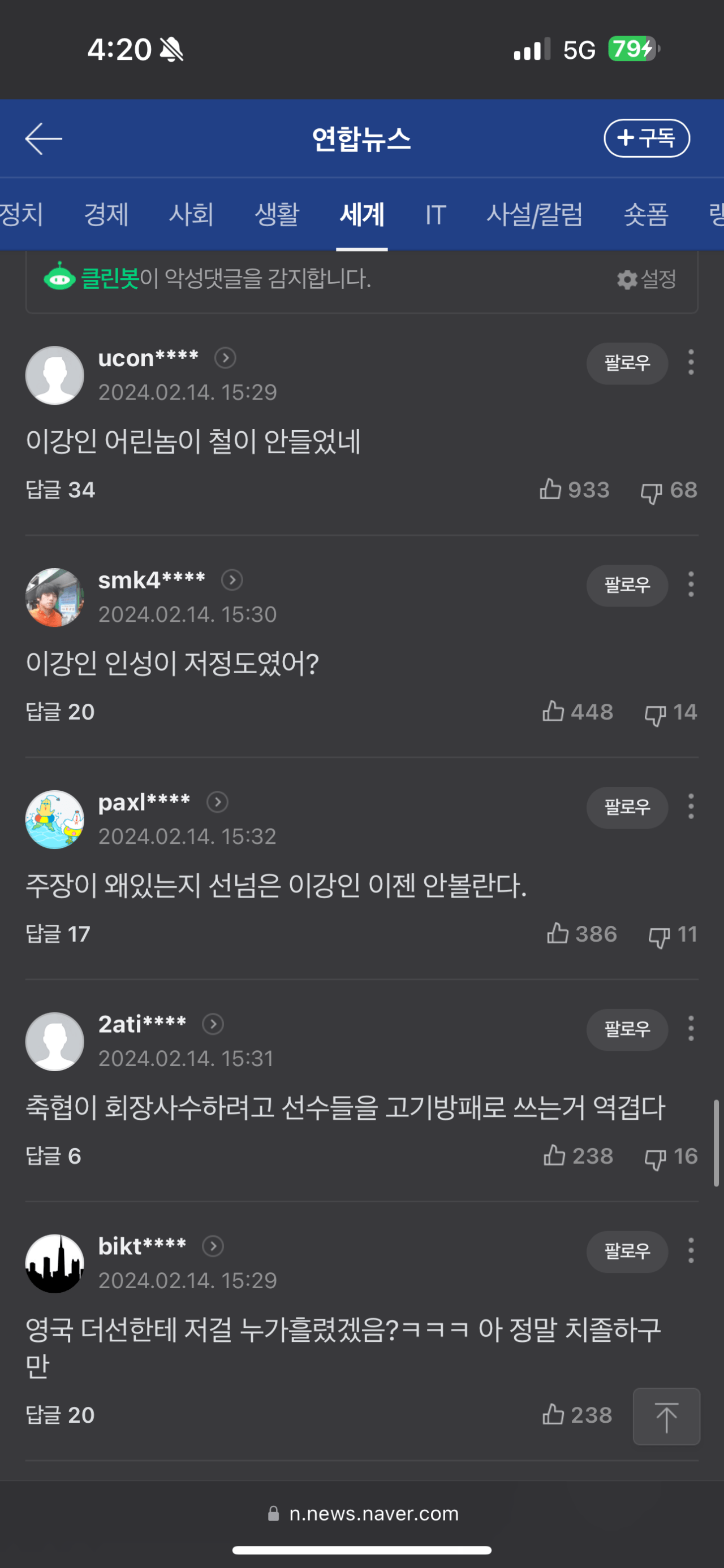Open the 사설/칼럼 tab
The height and width of the screenshot is (1568, 724).
point(534,214)
